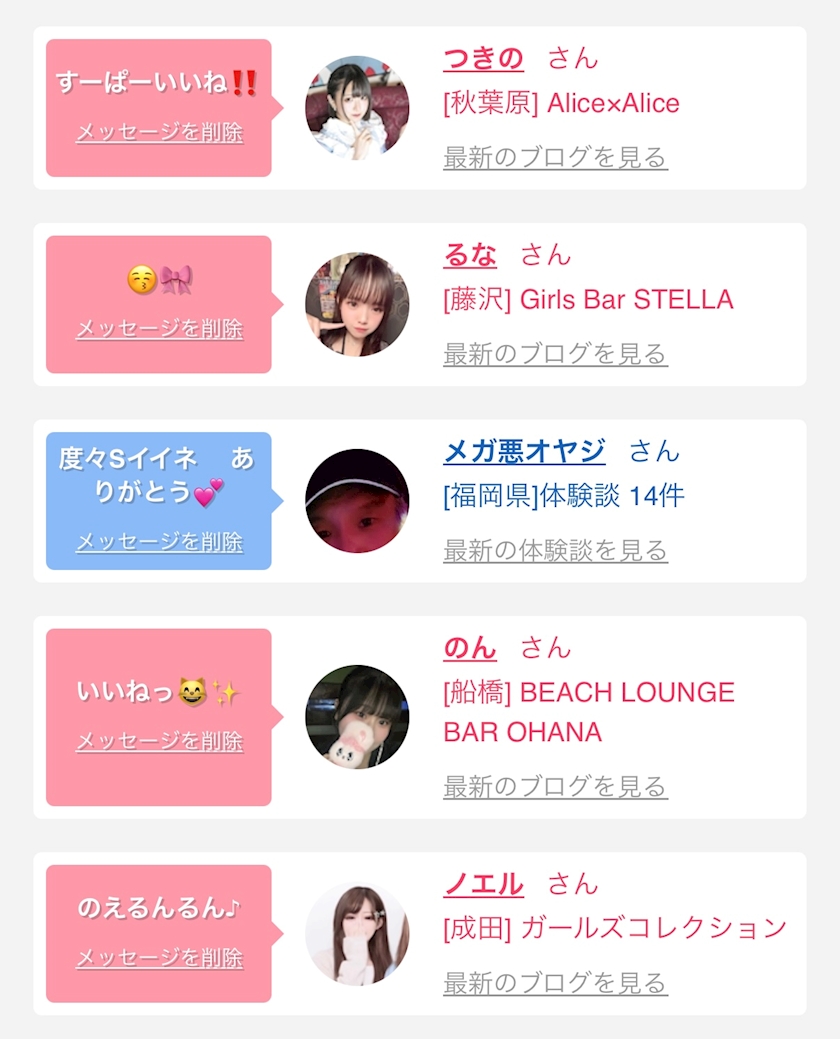
Task: Delete the kiss emoji message to るな
Action: click(160, 329)
